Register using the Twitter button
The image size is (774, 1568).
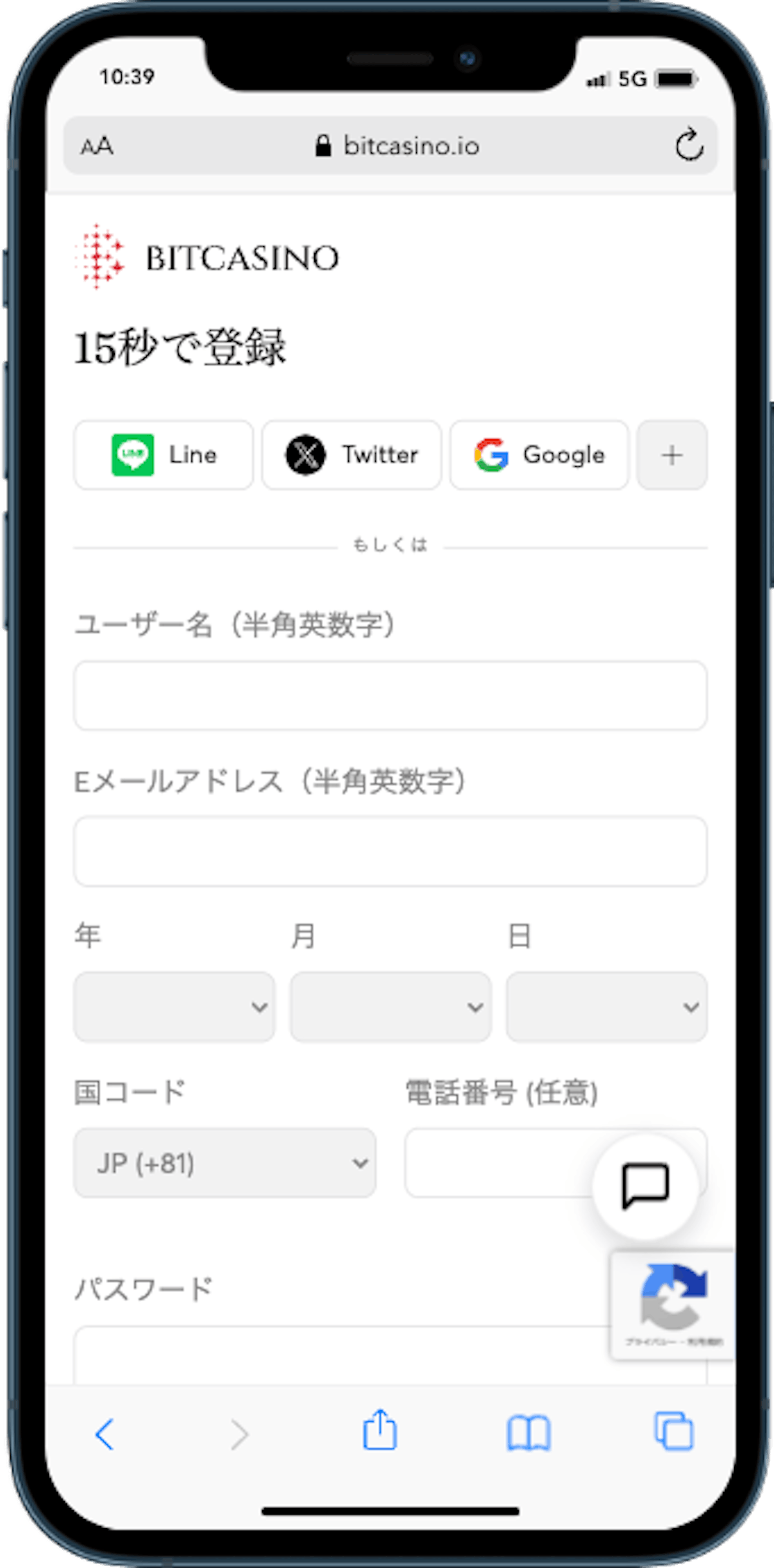(352, 455)
